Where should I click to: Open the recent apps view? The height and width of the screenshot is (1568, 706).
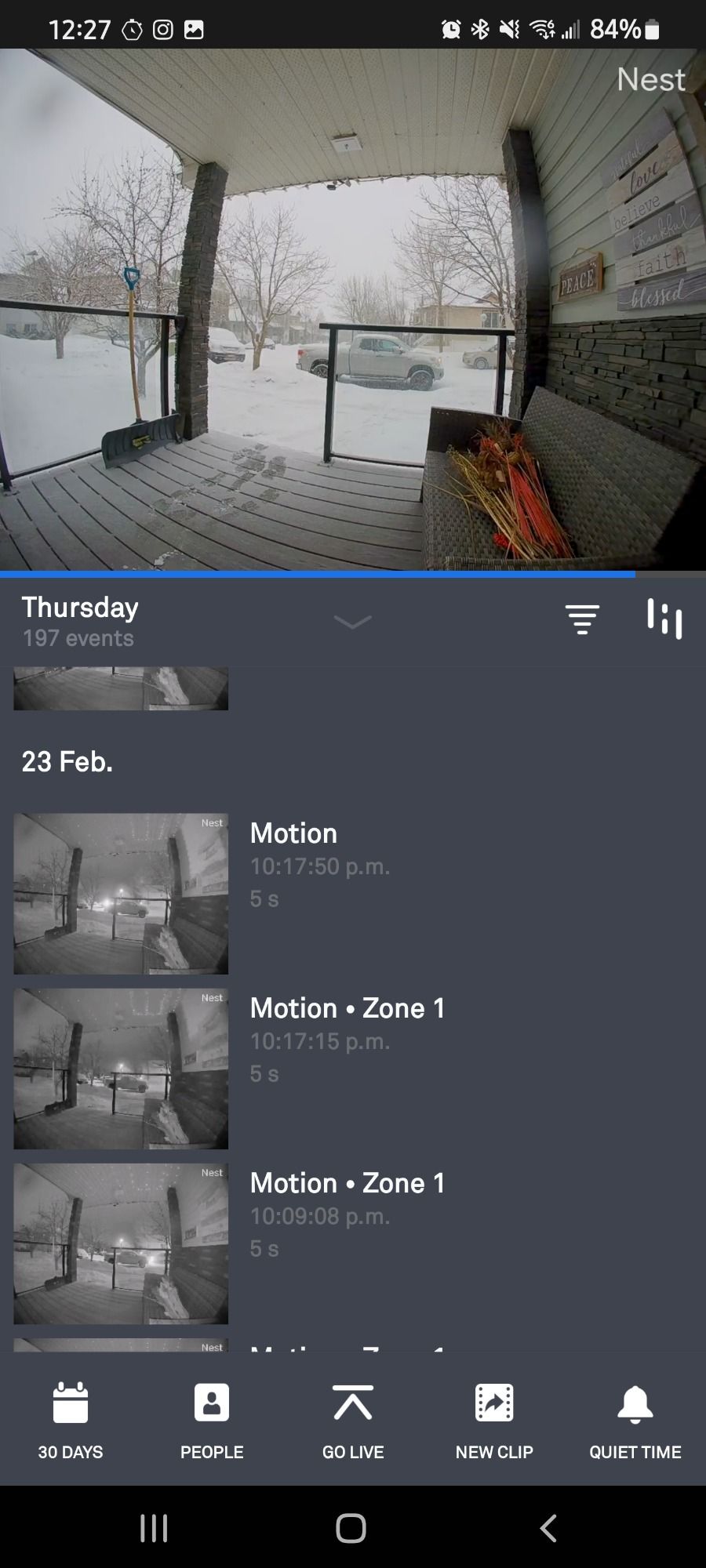point(154,1528)
